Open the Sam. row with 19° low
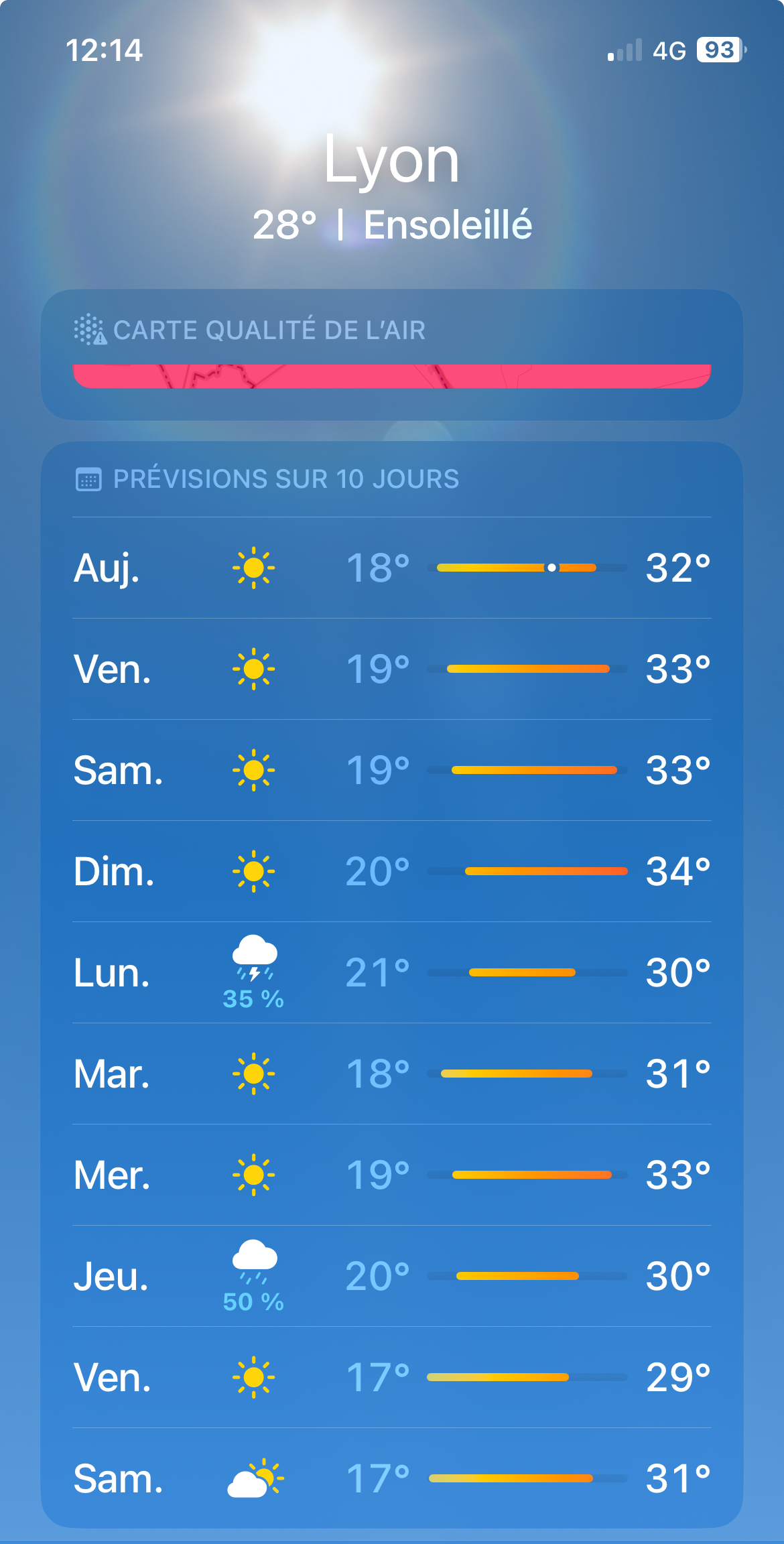The image size is (784, 1544). [x=391, y=770]
